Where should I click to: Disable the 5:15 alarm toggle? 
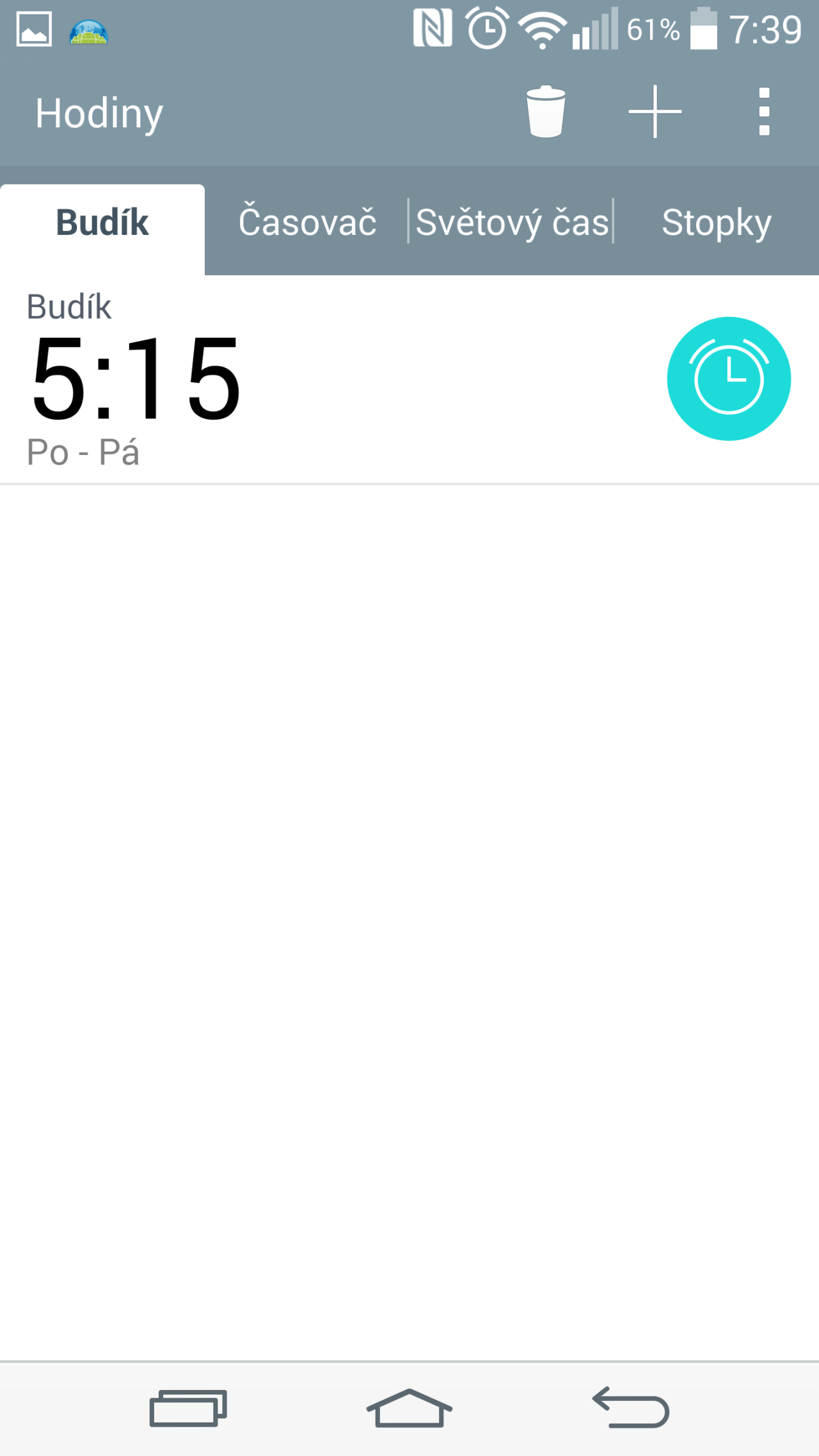(x=728, y=379)
